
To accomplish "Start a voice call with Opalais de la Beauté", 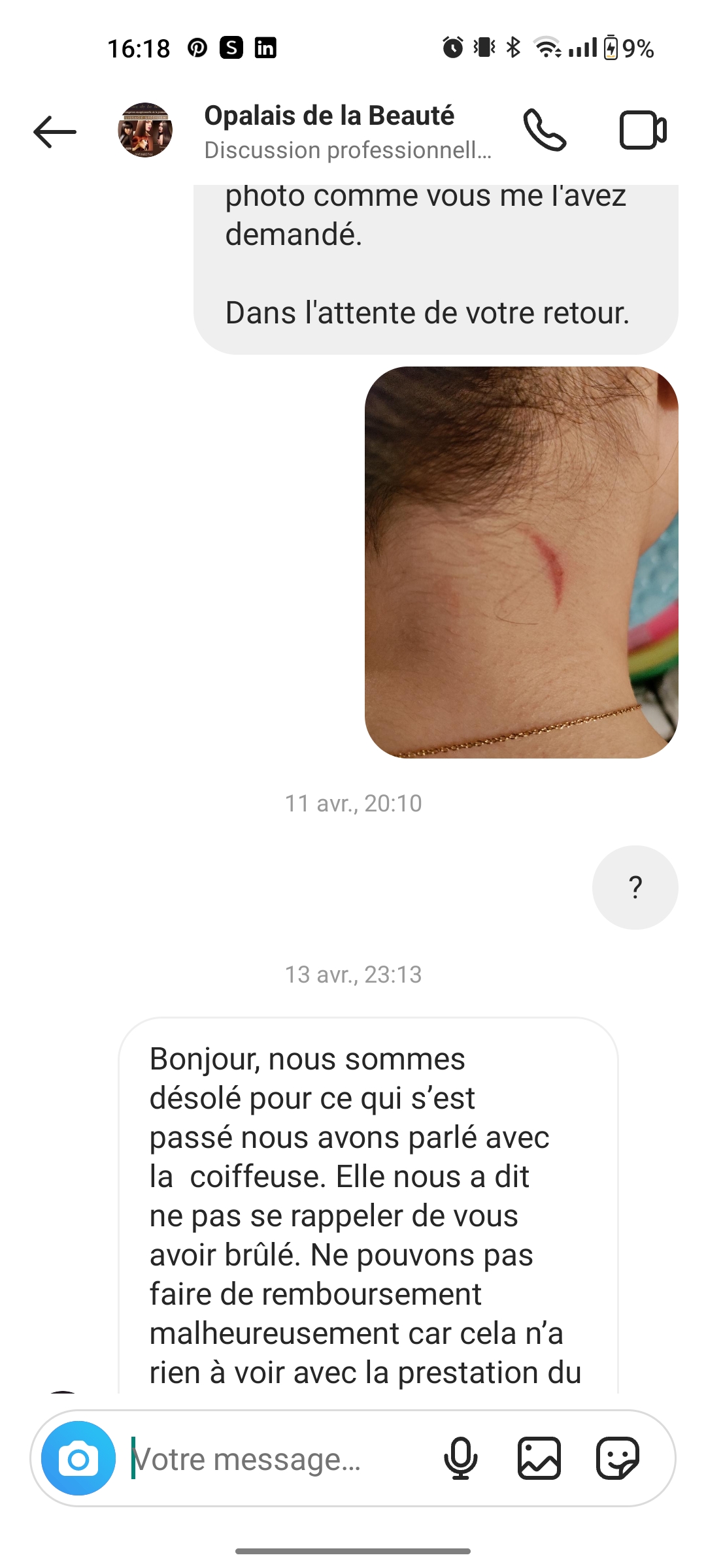I will 544,131.
